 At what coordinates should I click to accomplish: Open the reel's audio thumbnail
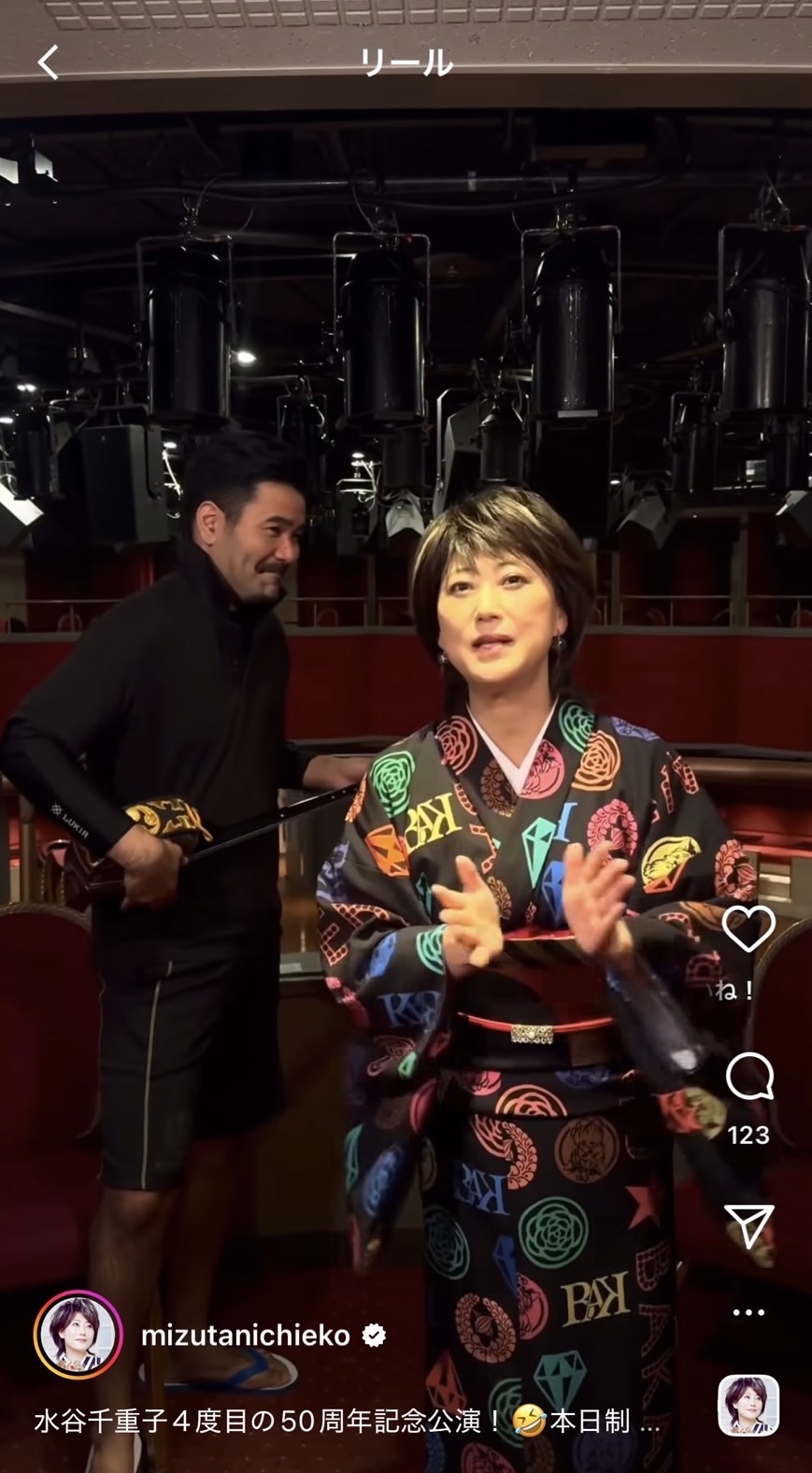[748, 1405]
